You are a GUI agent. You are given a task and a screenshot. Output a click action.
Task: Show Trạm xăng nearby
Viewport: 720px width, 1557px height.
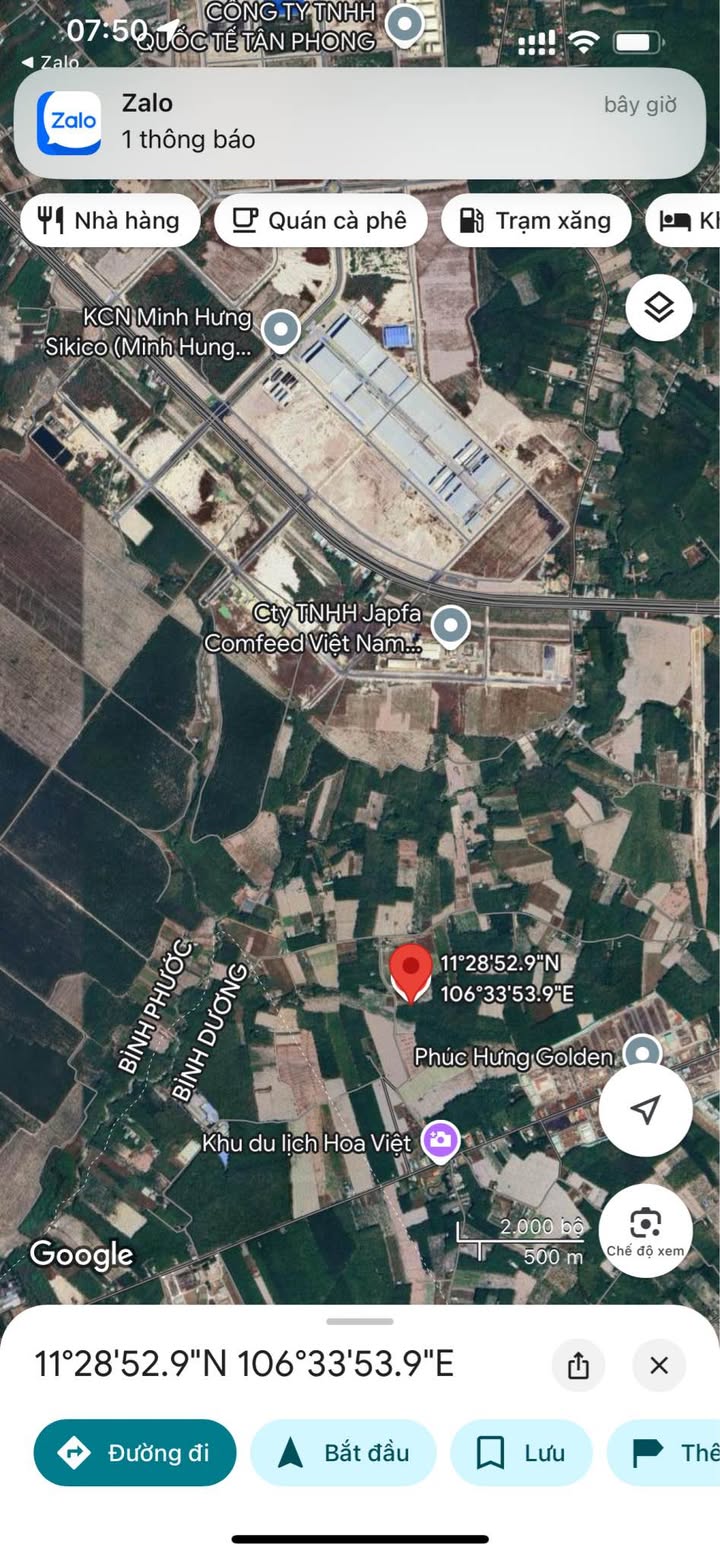pyautogui.click(x=537, y=220)
